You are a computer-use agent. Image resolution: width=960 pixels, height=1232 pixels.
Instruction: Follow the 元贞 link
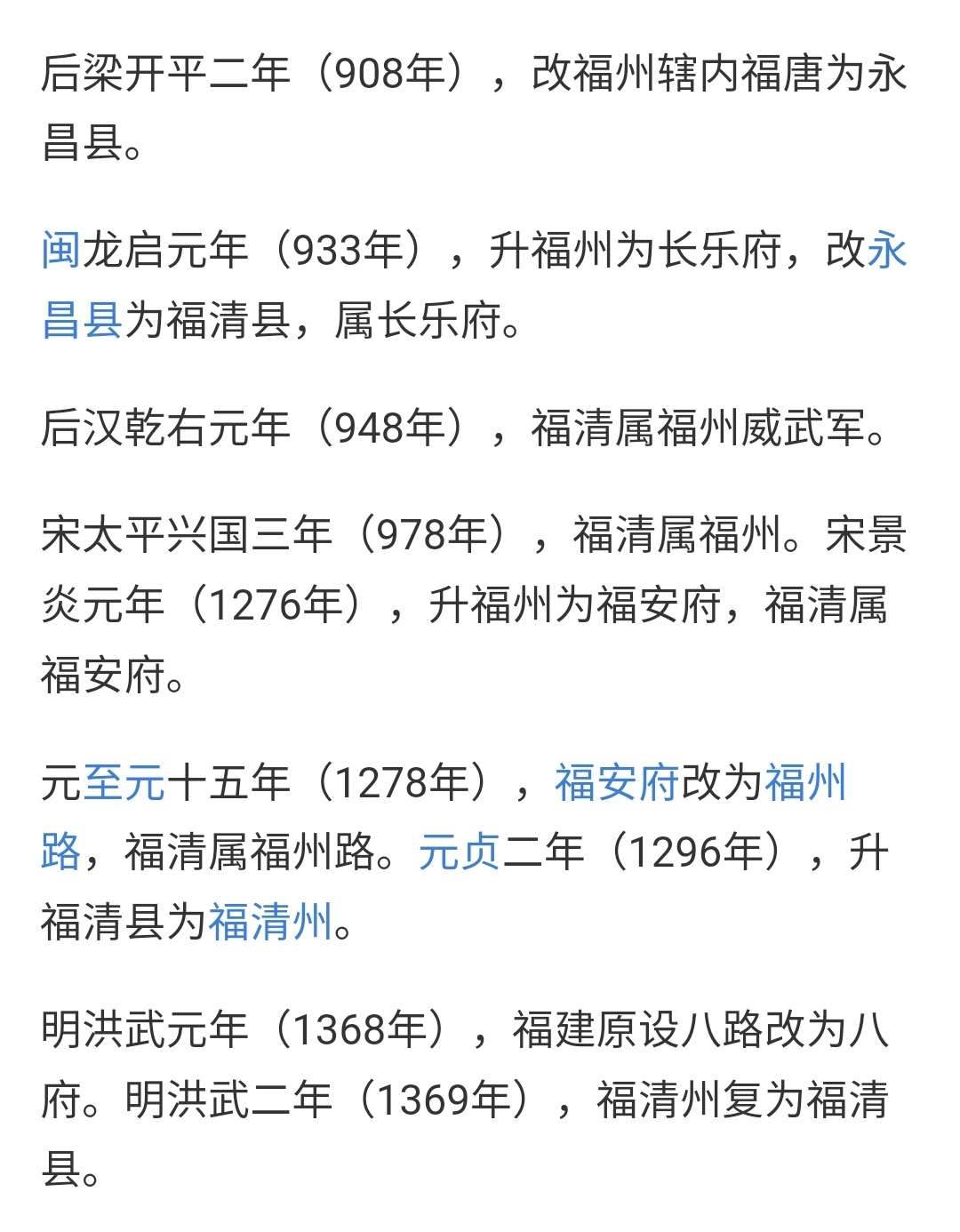[x=459, y=852]
